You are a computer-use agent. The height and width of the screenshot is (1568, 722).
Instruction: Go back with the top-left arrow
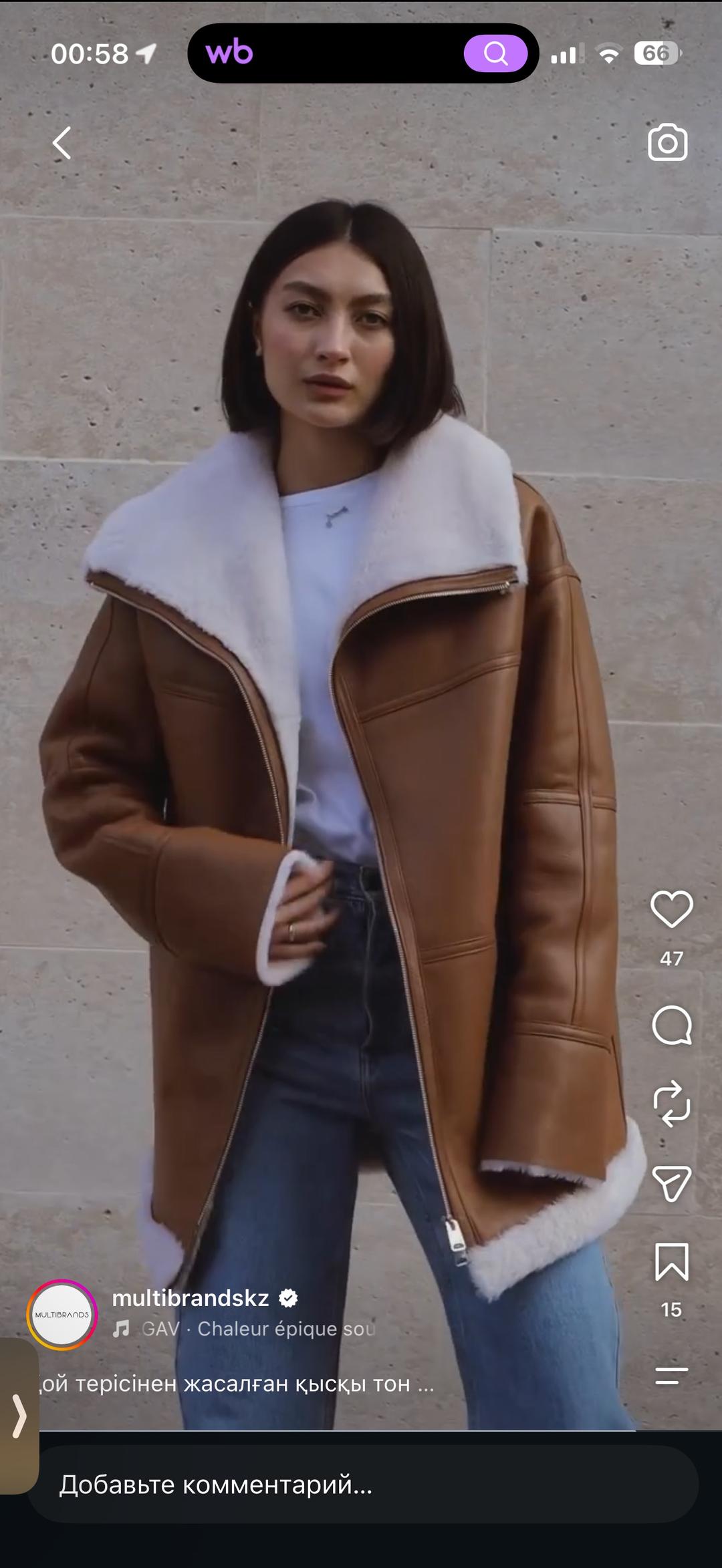tap(62, 143)
